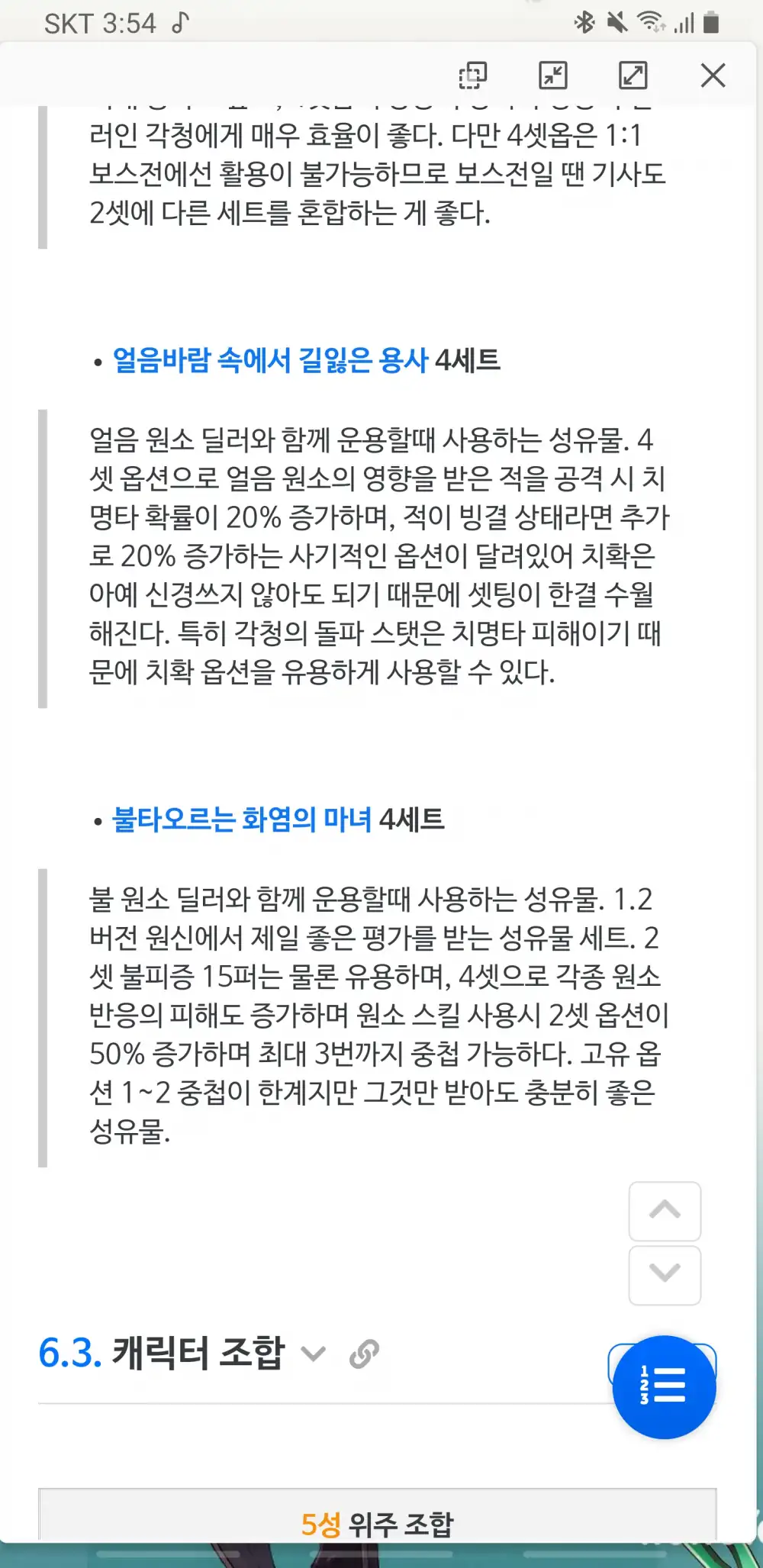Collapse the 캐릭터 조합 section chevron

tap(314, 1354)
